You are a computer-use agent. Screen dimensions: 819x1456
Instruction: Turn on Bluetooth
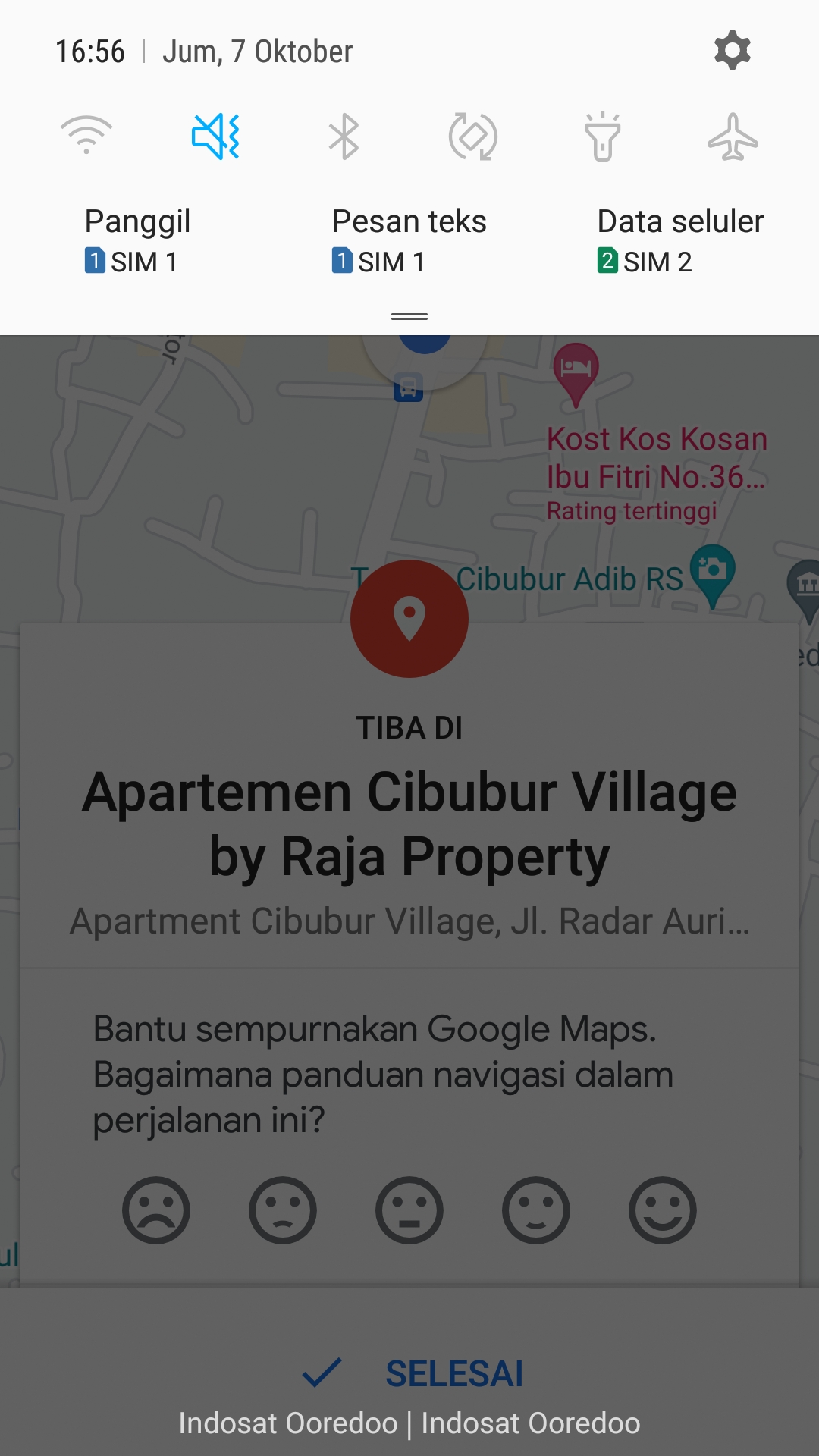(x=344, y=136)
